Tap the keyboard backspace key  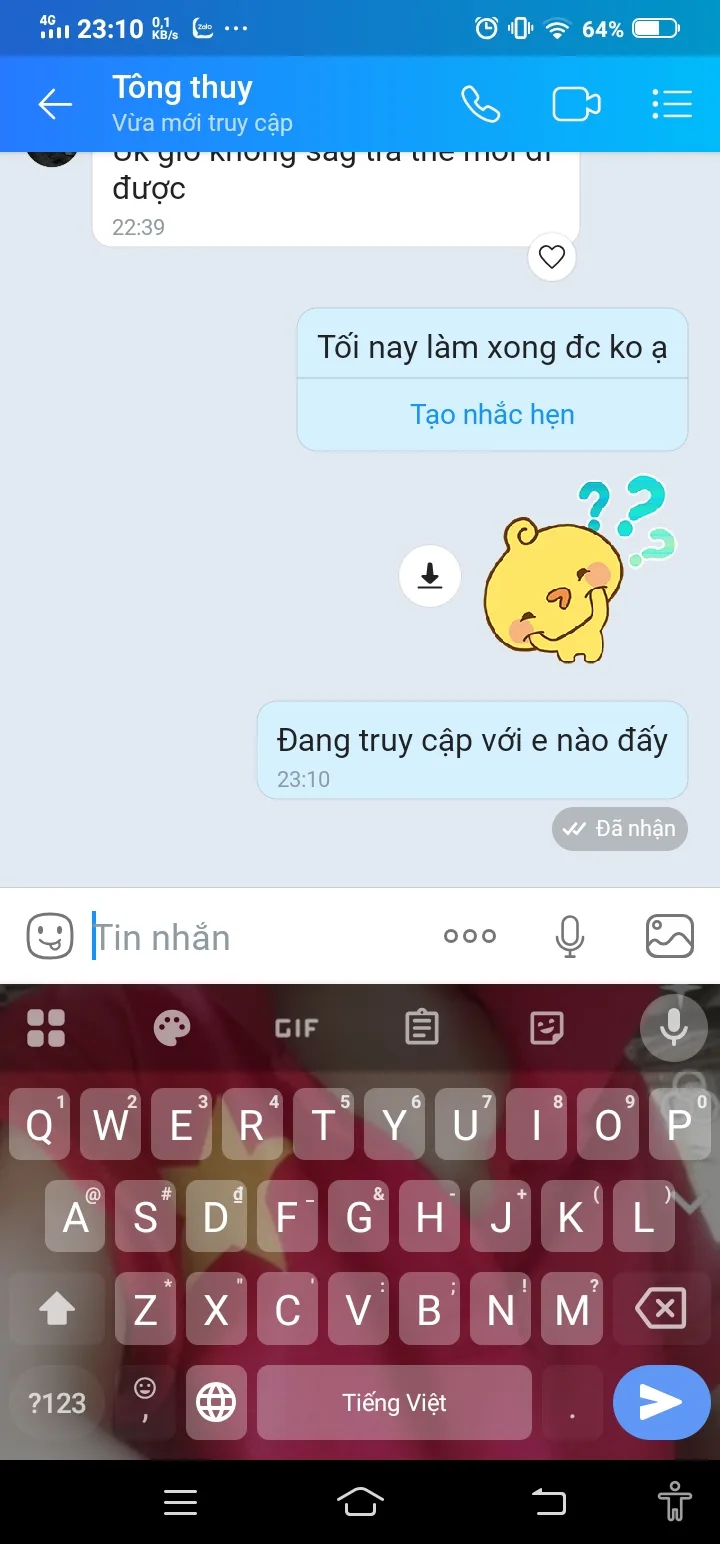click(x=661, y=1308)
